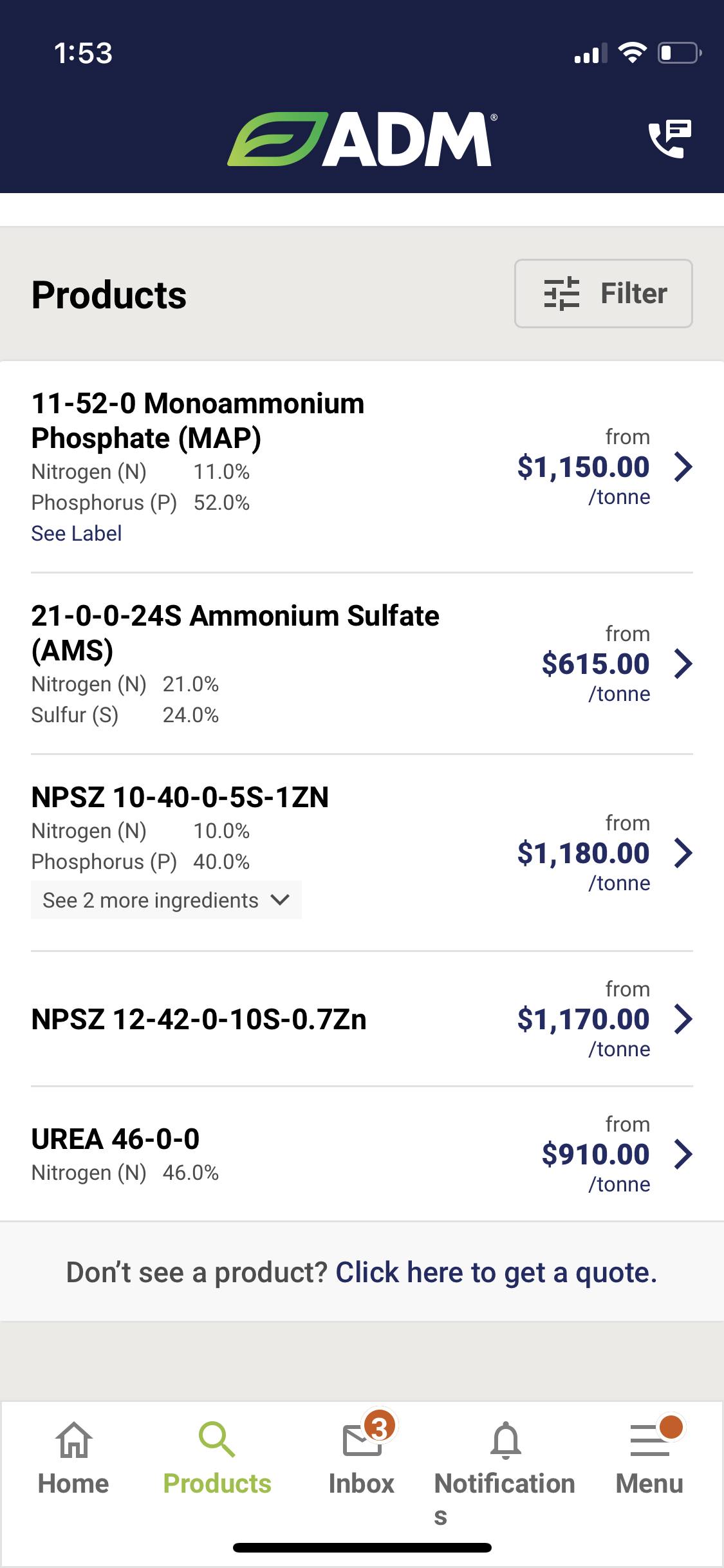Go to the Home tab
The width and height of the screenshot is (724, 1568).
(x=73, y=1459)
